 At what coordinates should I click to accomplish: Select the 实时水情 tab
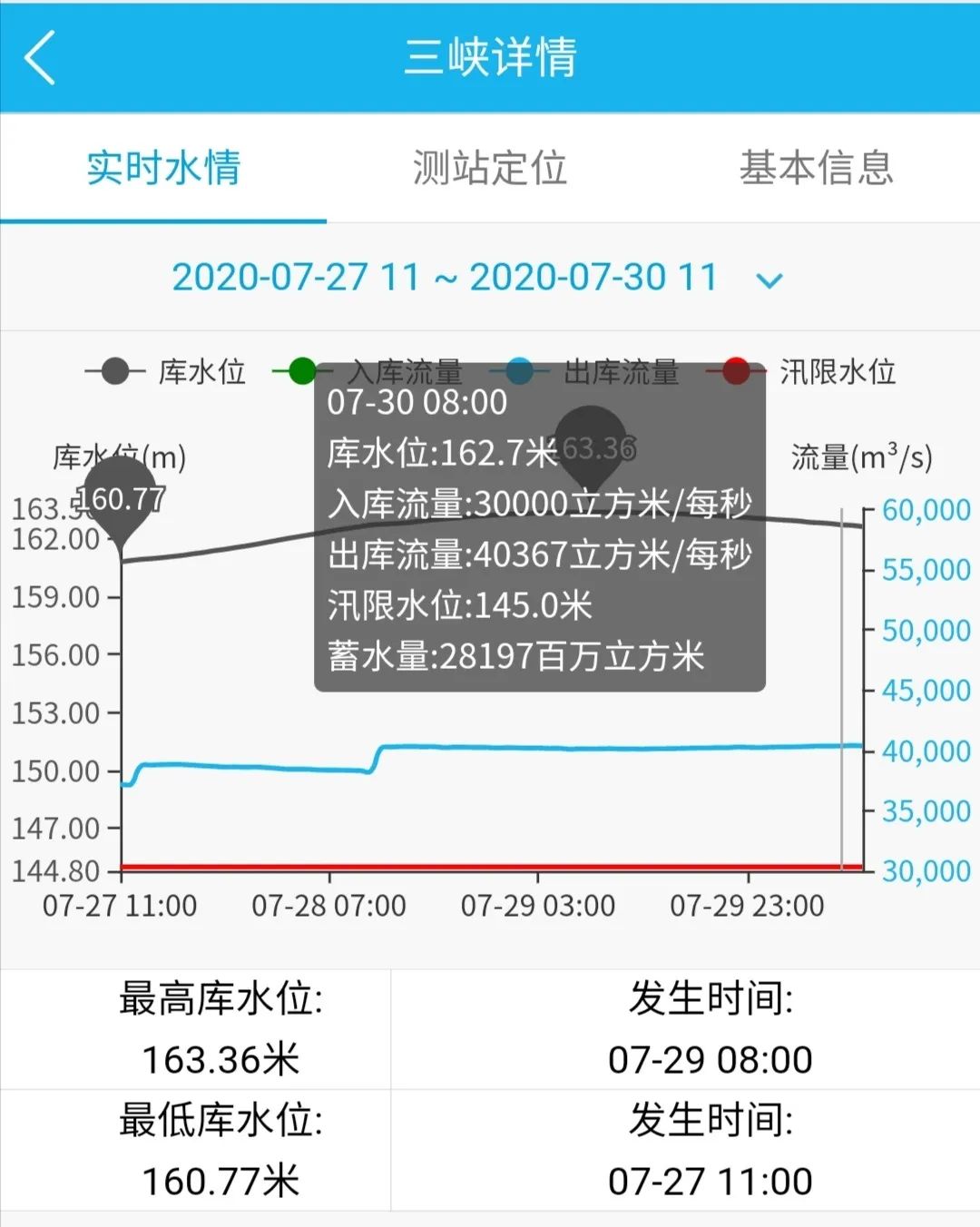(163, 168)
